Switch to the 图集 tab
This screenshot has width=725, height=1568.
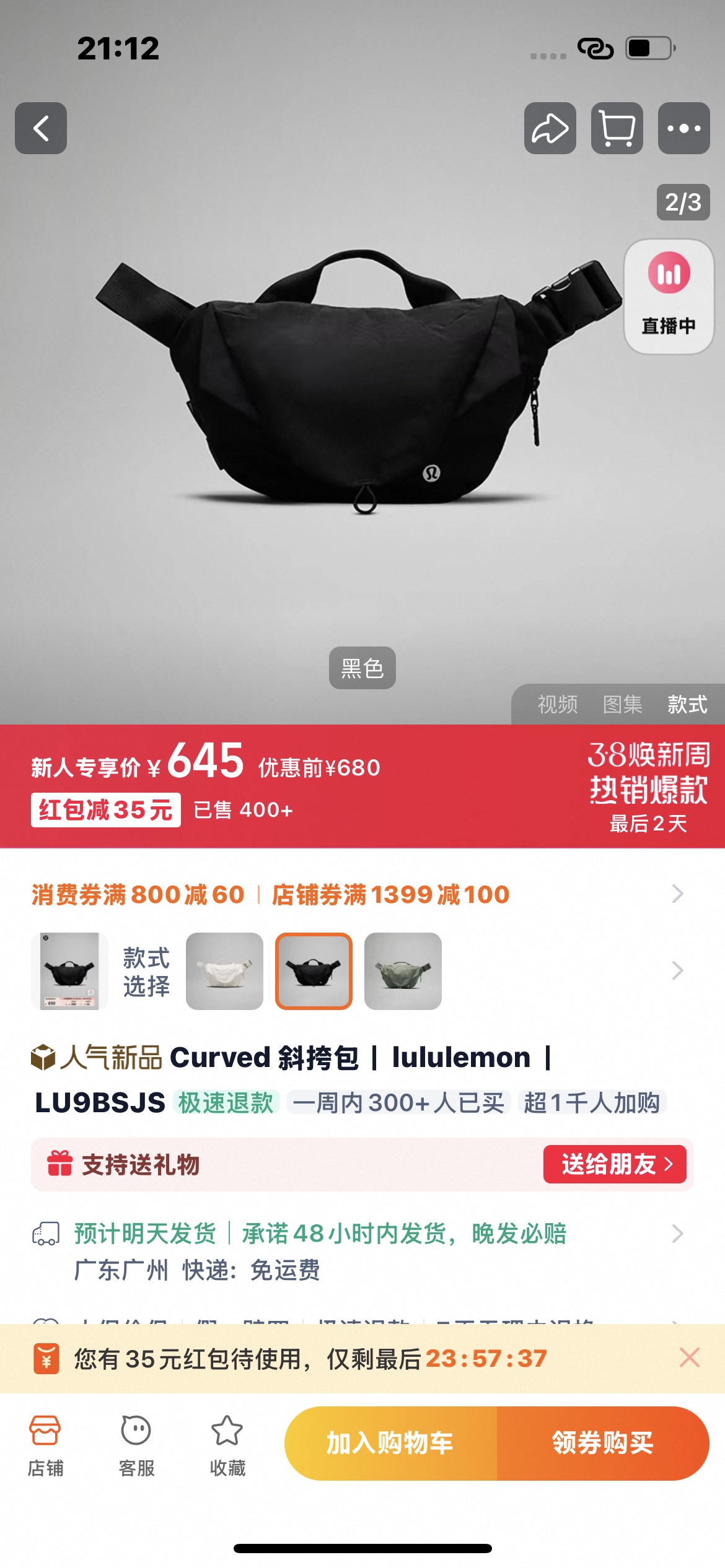622,704
